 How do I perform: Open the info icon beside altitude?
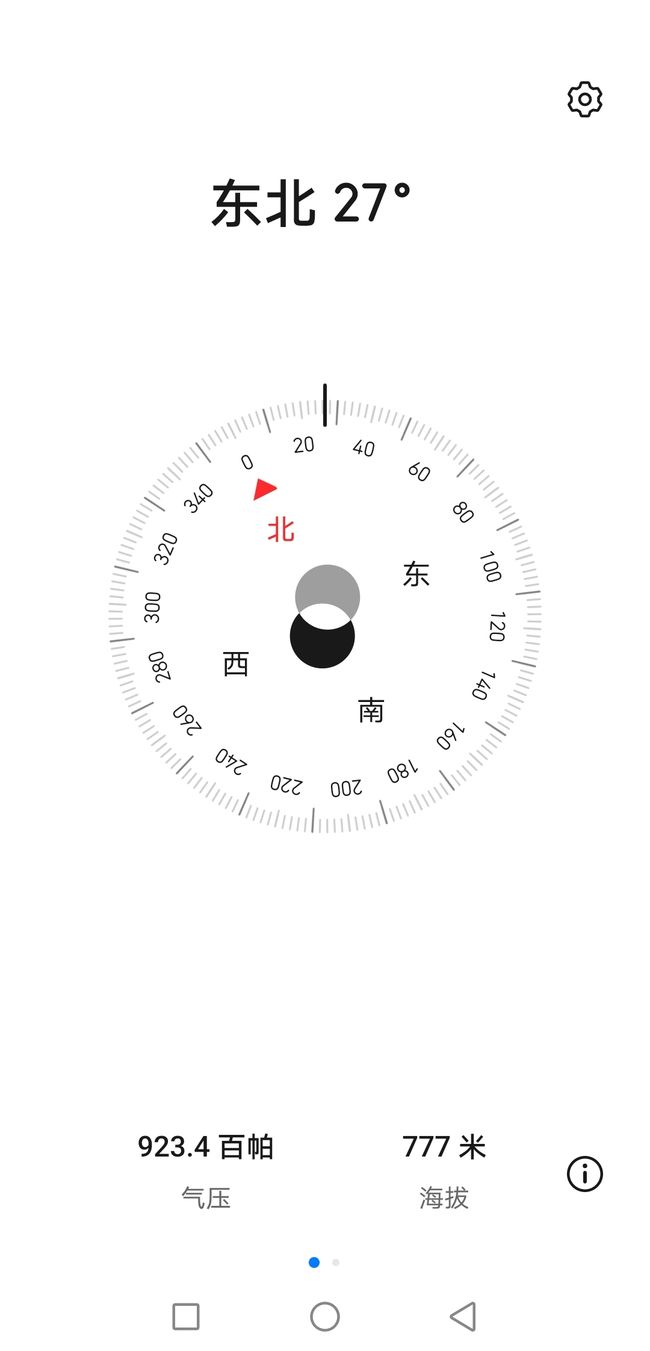(x=585, y=1173)
